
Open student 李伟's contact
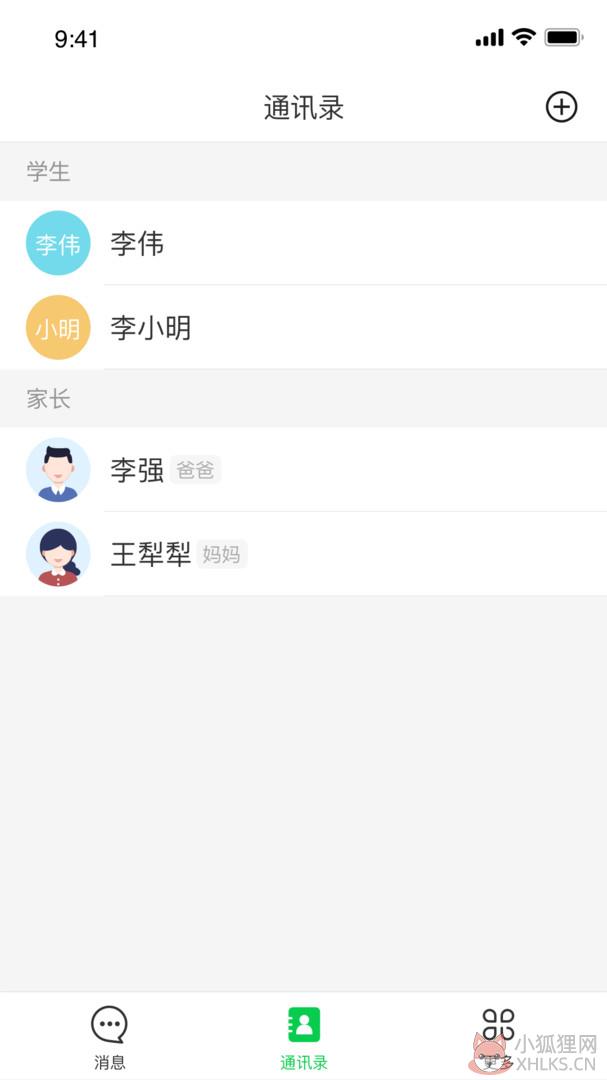[x=303, y=243]
